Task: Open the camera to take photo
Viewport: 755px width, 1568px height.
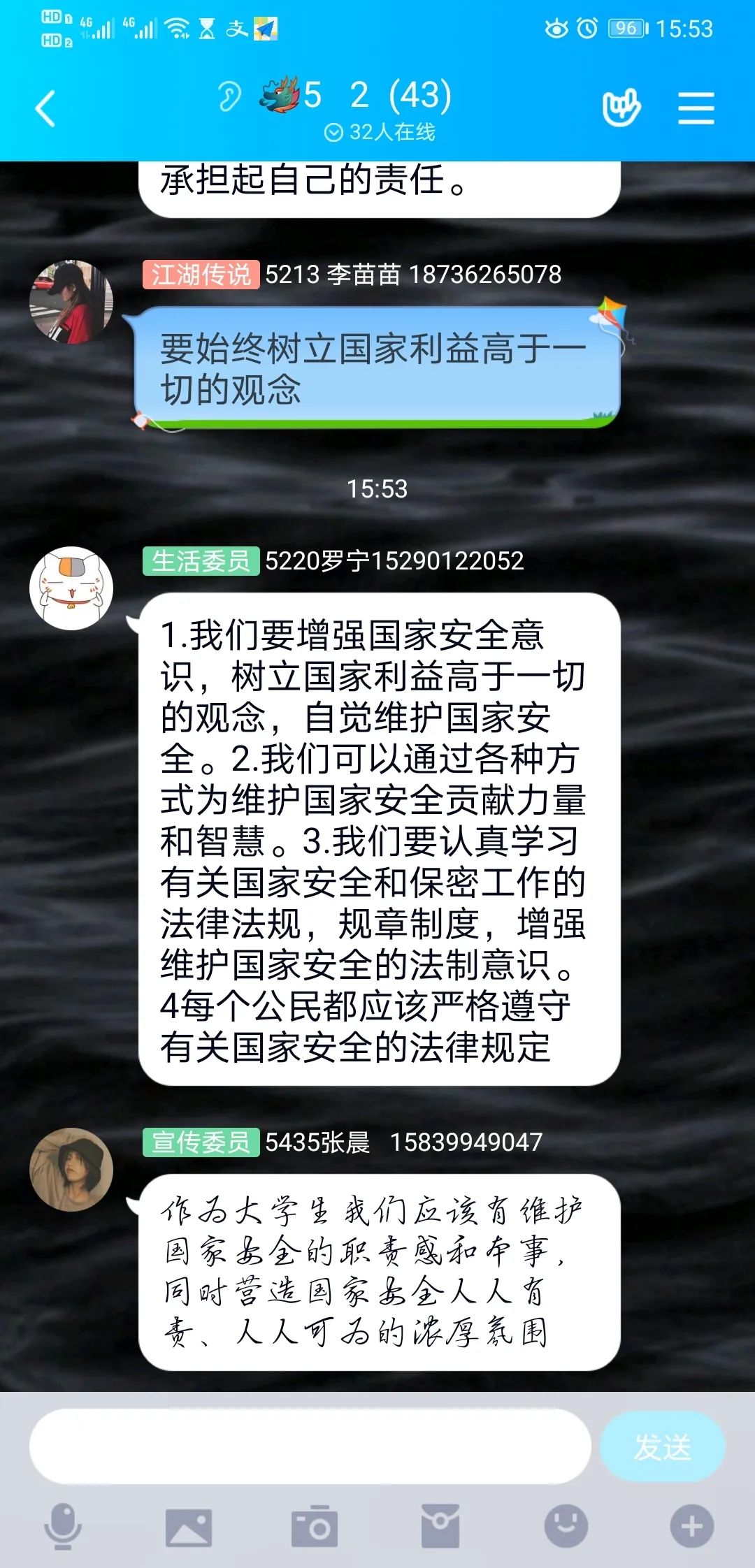Action: (x=314, y=1527)
